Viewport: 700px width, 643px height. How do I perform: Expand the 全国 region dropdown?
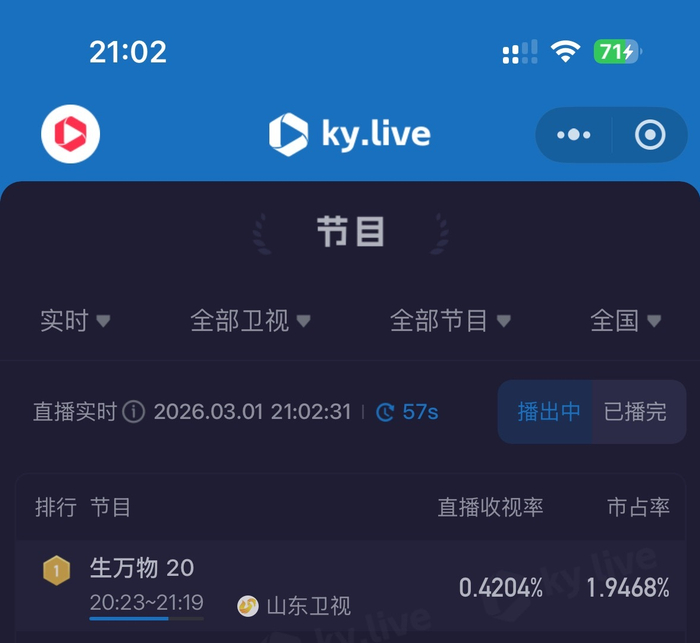(626, 321)
